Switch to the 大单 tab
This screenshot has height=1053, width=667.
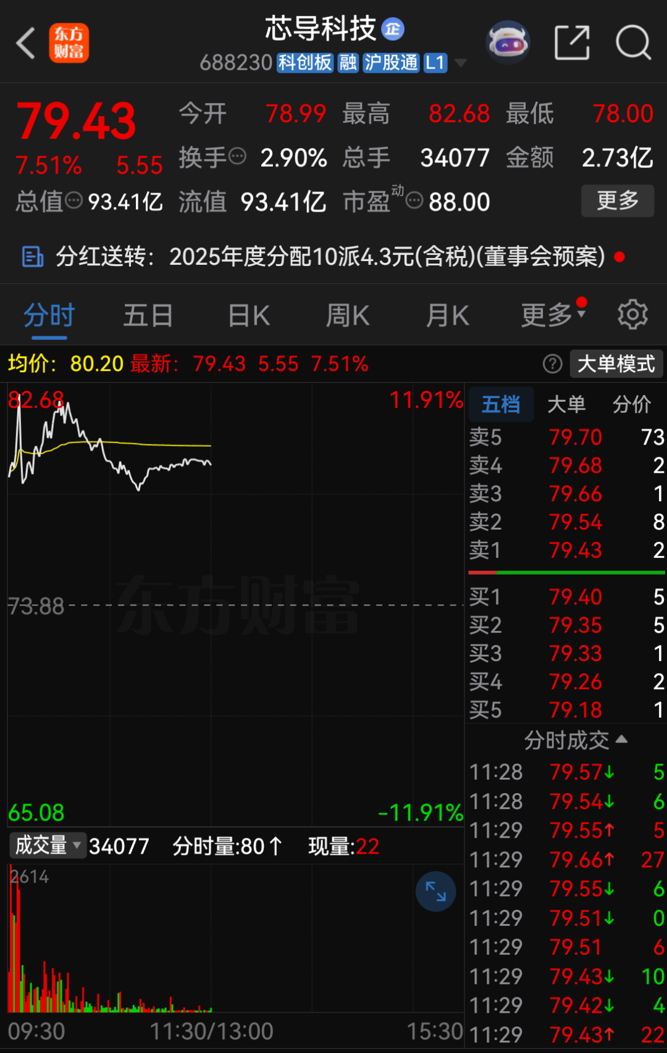click(x=566, y=404)
